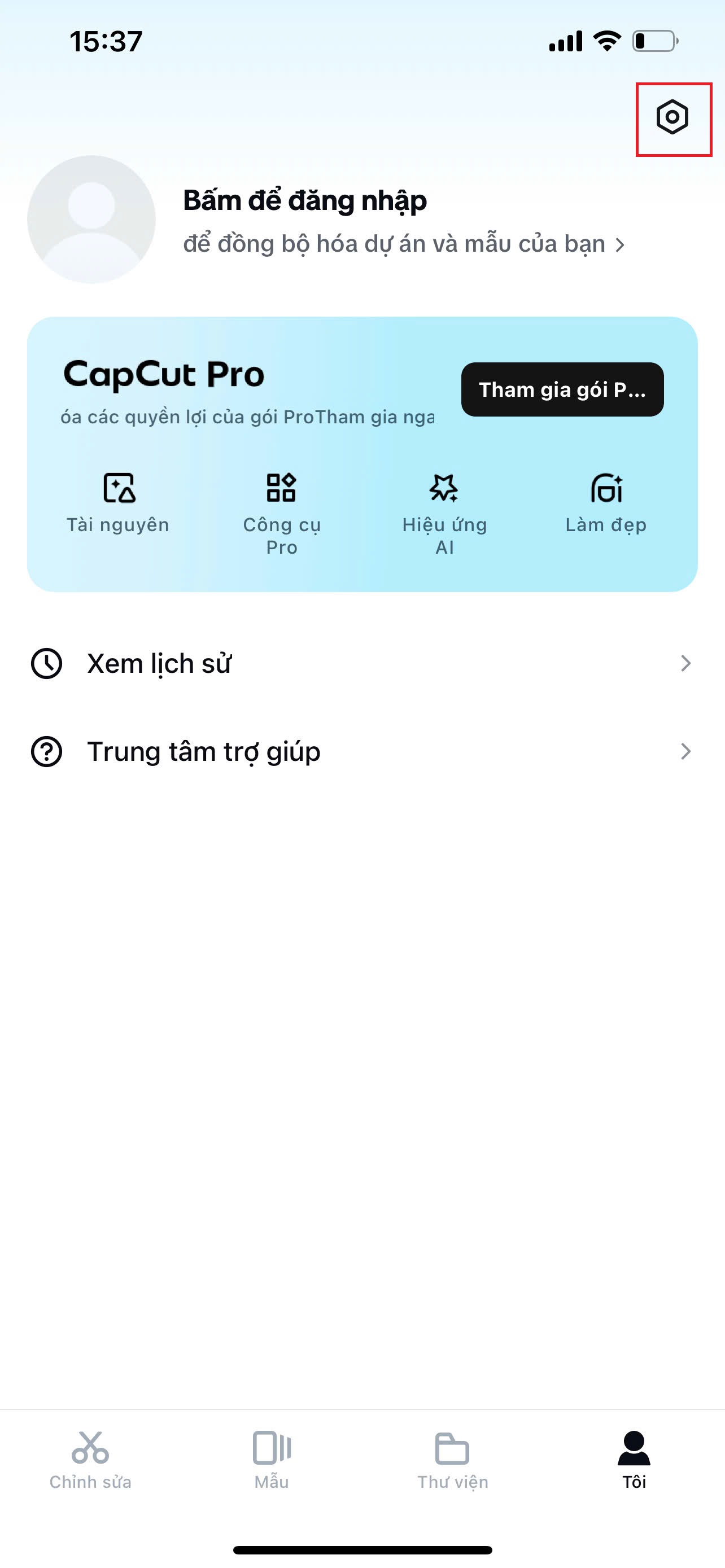725x1568 pixels.
Task: Open Làm đẹp feature
Action: pyautogui.click(x=606, y=503)
